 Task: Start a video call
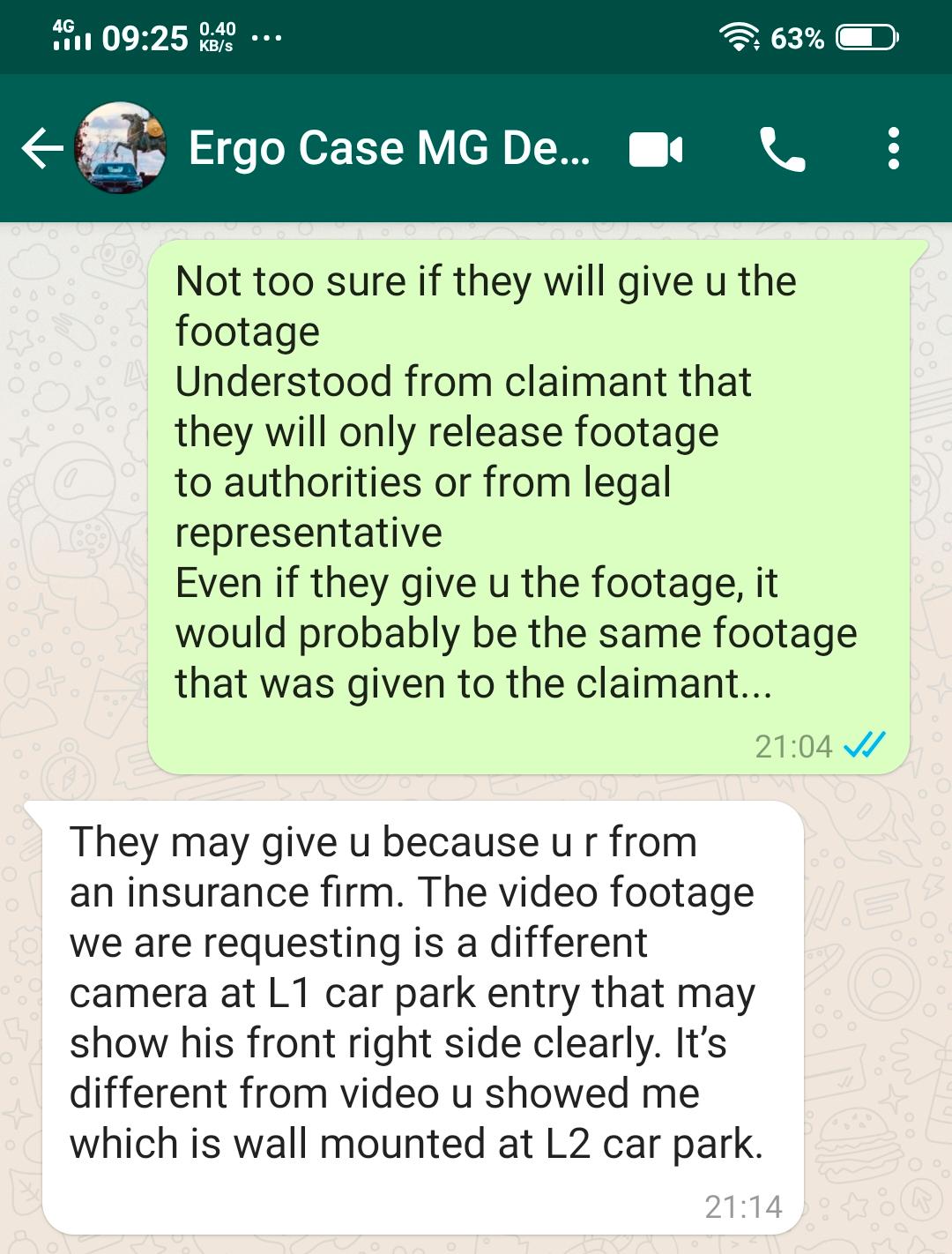656,149
